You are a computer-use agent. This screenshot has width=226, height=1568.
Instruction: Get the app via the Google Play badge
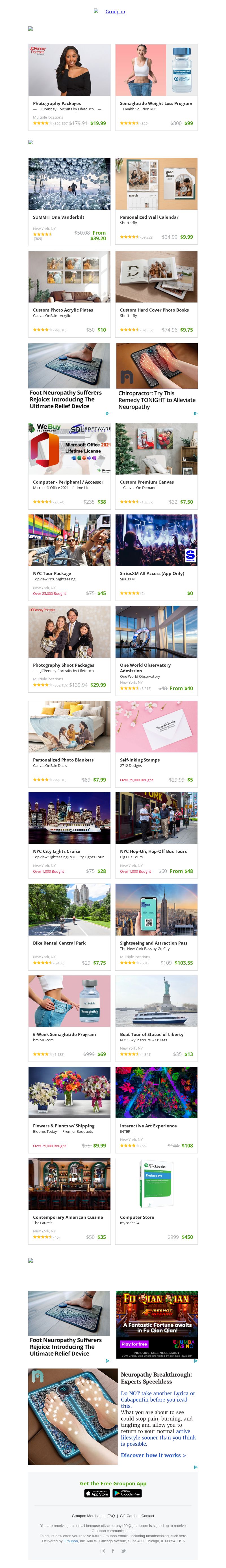[x=127, y=1493]
